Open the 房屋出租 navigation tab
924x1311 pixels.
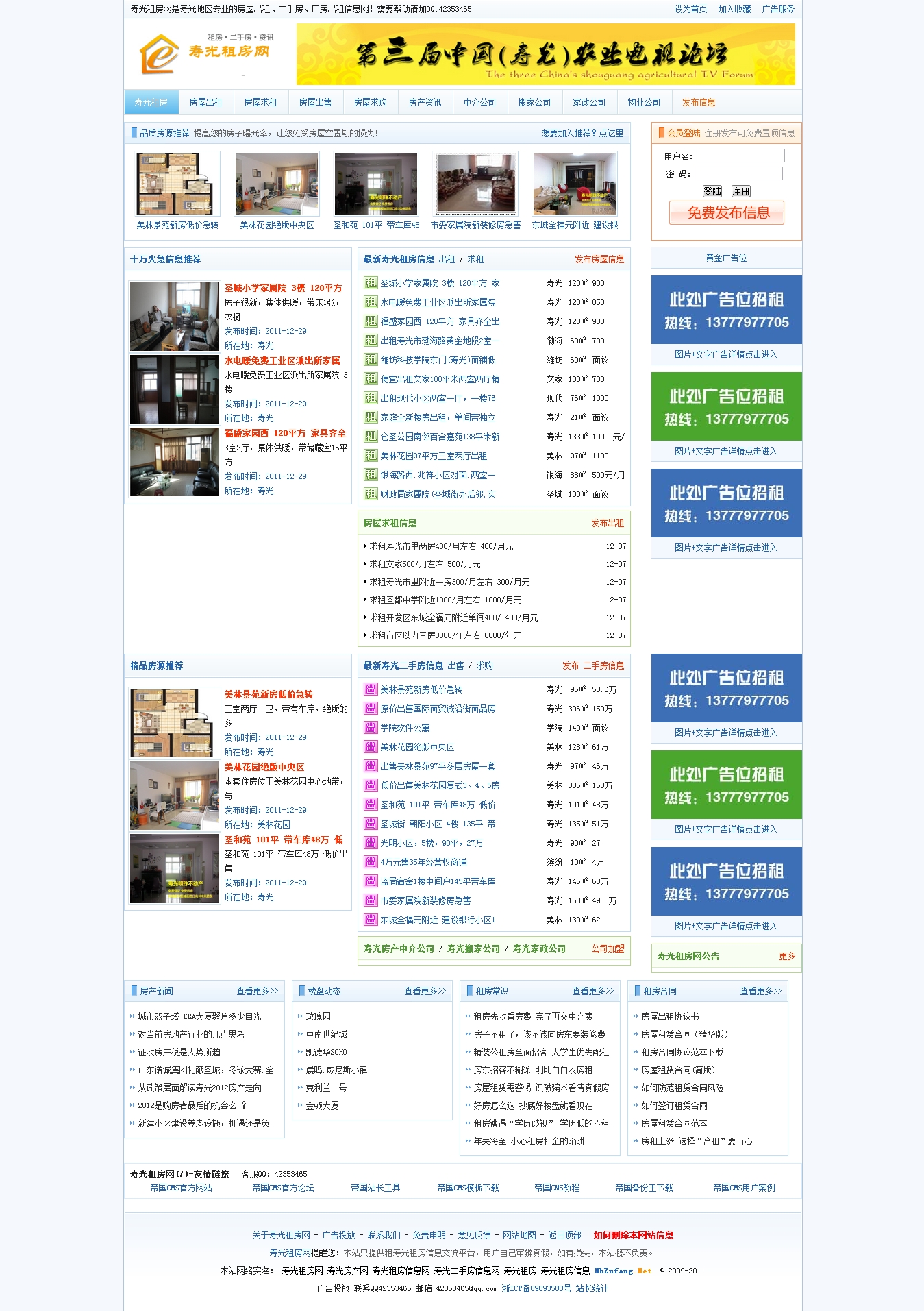pos(205,102)
